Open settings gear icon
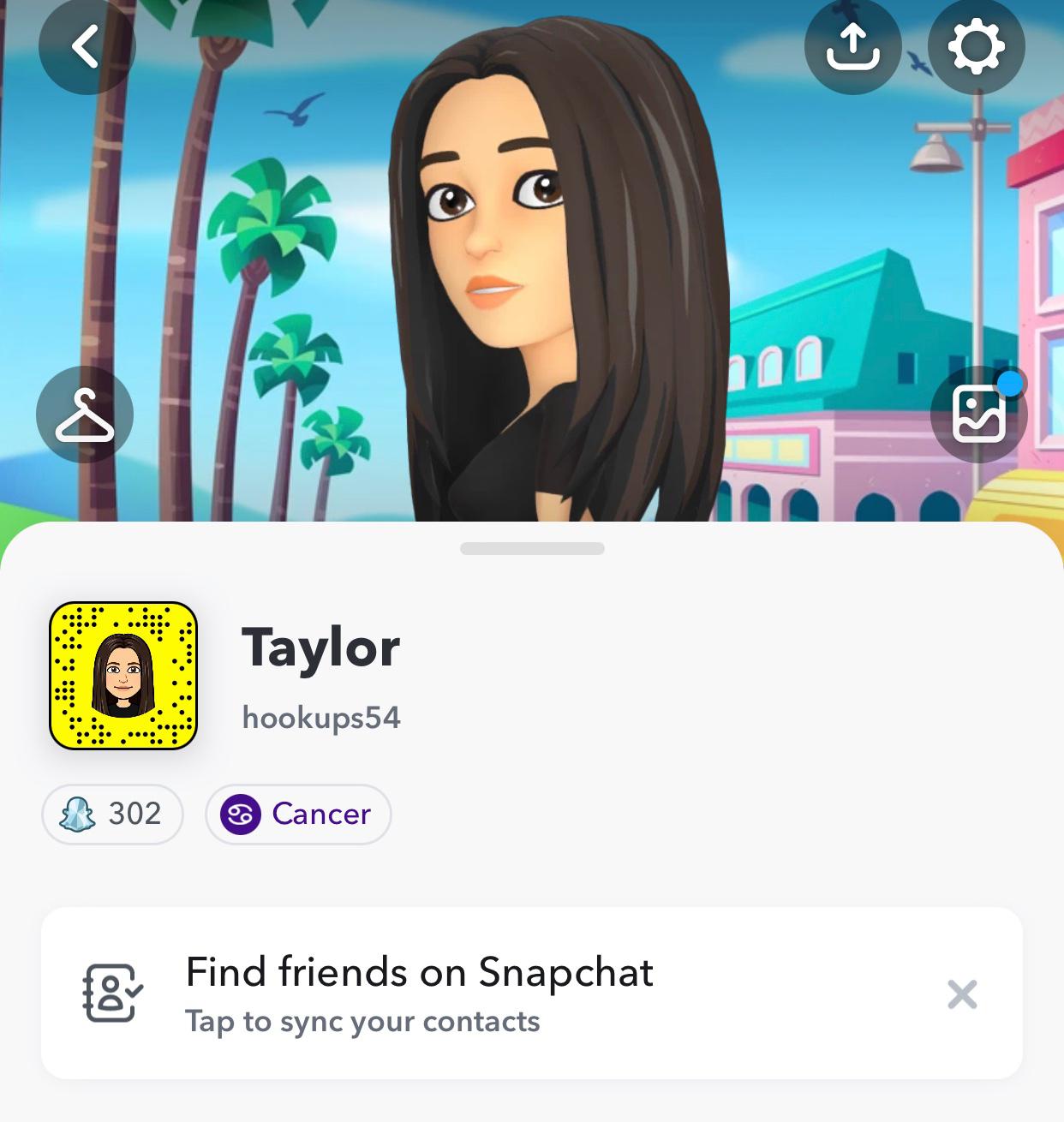The width and height of the screenshot is (1064, 1122). tap(977, 45)
